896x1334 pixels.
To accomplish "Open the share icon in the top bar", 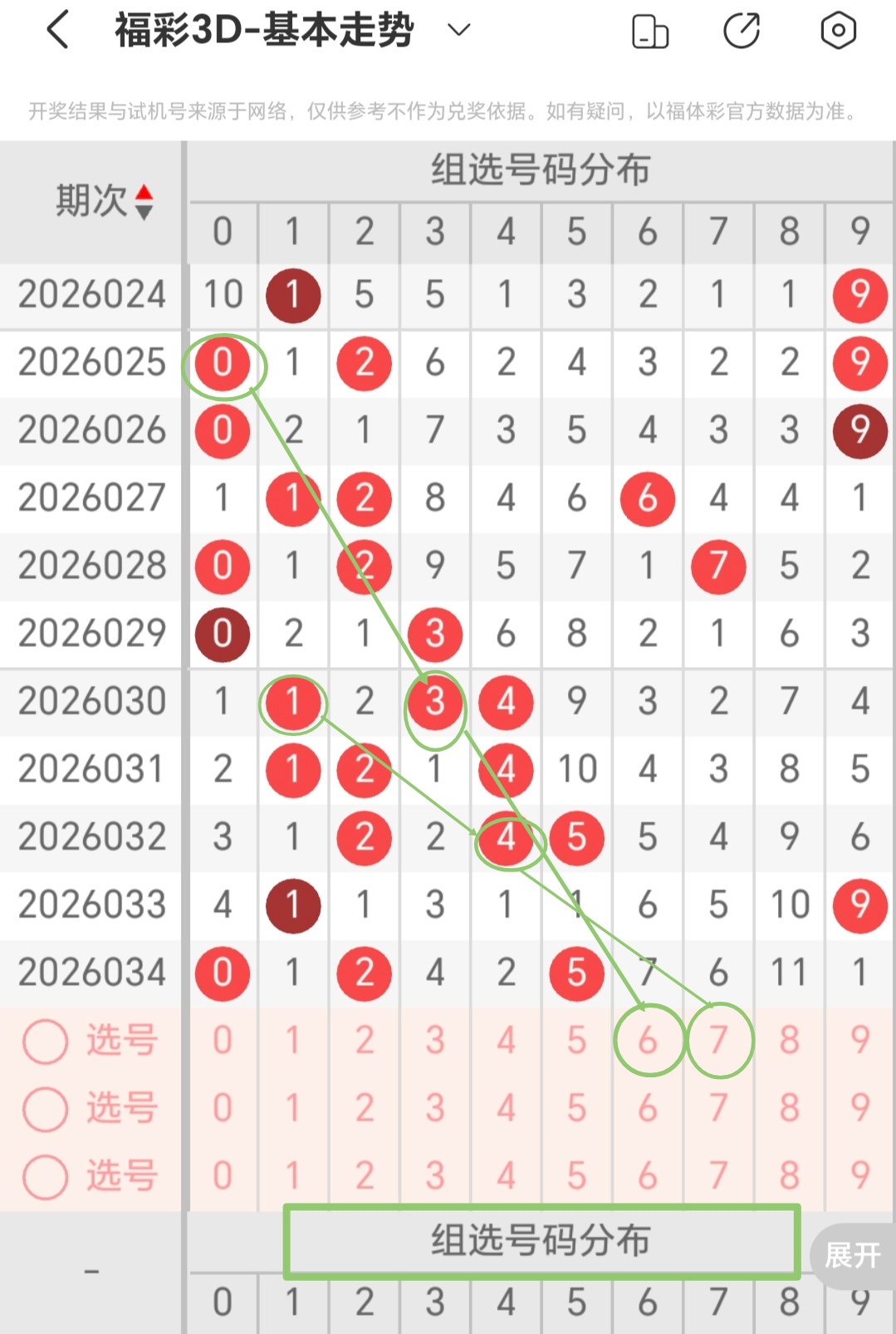I will [x=742, y=30].
